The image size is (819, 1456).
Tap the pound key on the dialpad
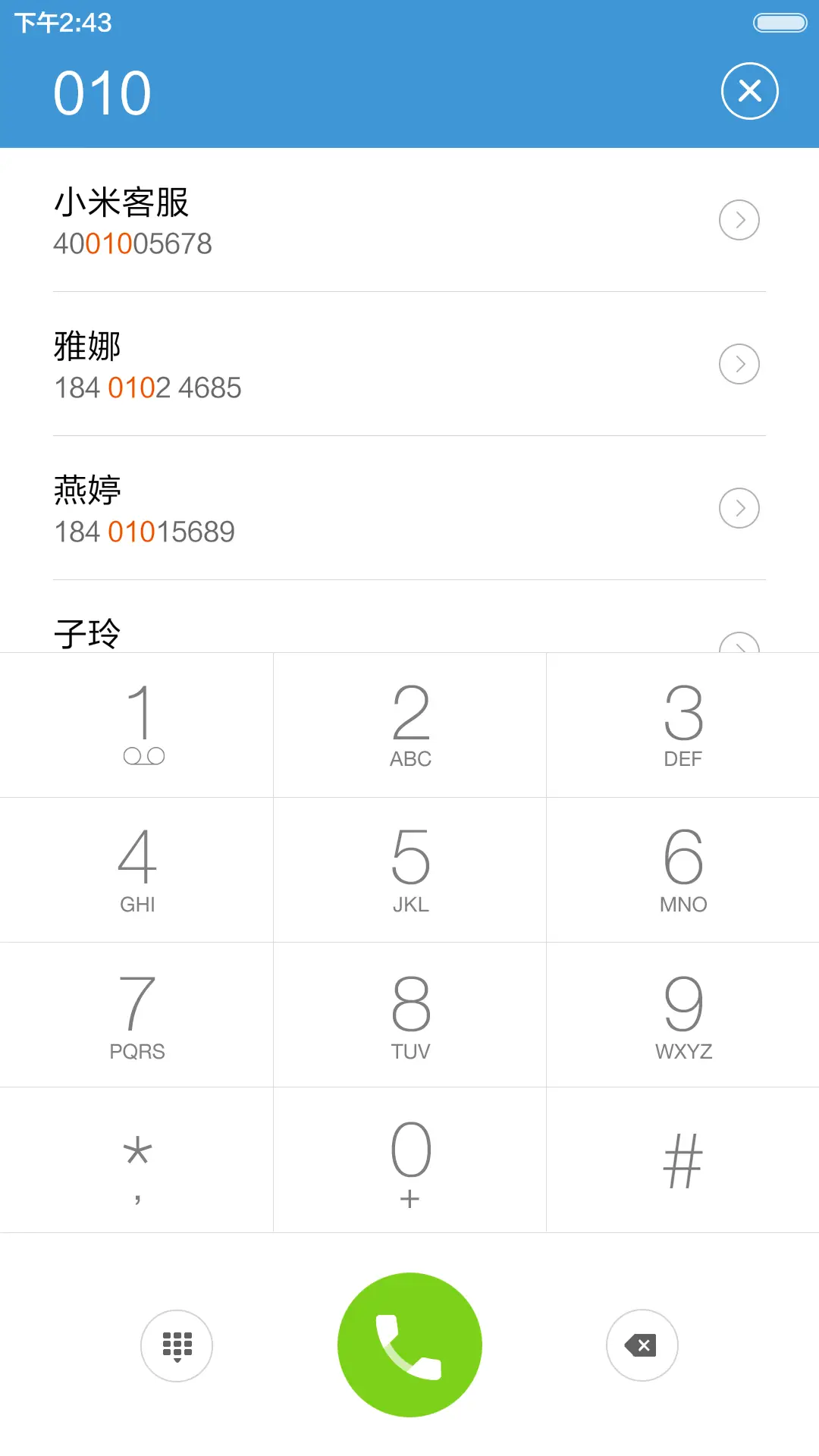tap(682, 1159)
